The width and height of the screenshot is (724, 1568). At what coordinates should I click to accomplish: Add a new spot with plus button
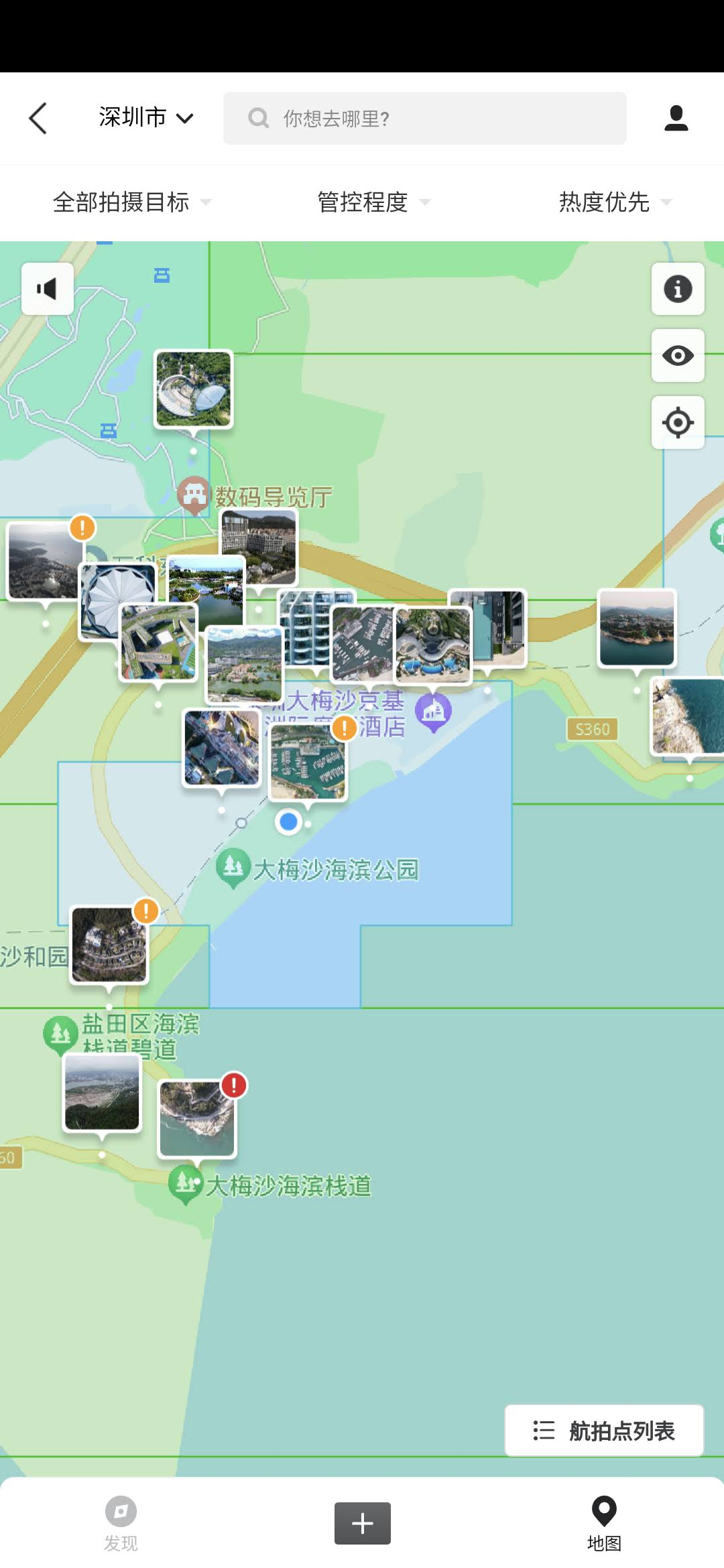coord(362,1523)
